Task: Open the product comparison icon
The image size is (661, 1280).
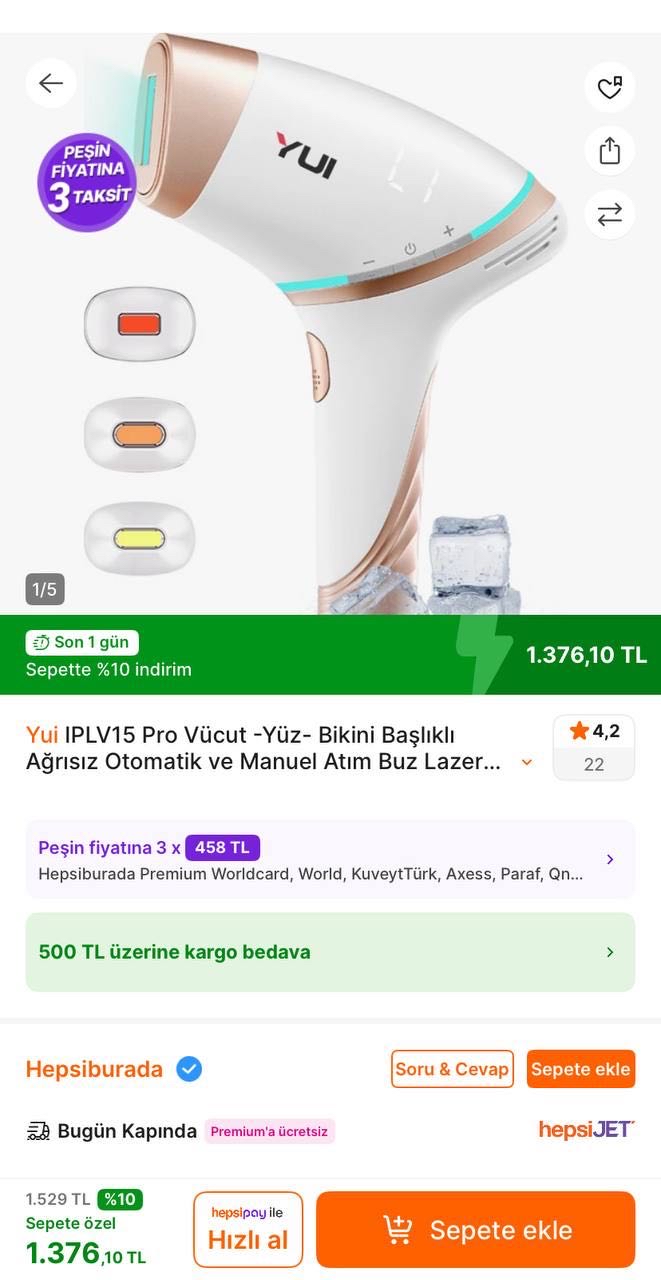Action: pyautogui.click(x=609, y=214)
